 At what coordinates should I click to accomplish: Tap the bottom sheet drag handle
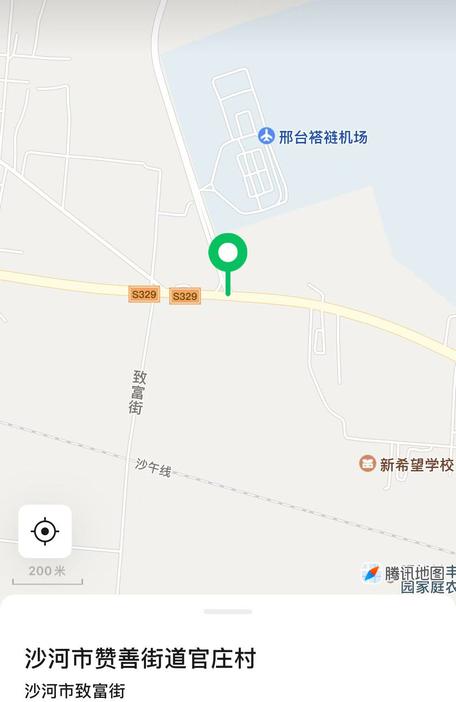click(x=228, y=612)
